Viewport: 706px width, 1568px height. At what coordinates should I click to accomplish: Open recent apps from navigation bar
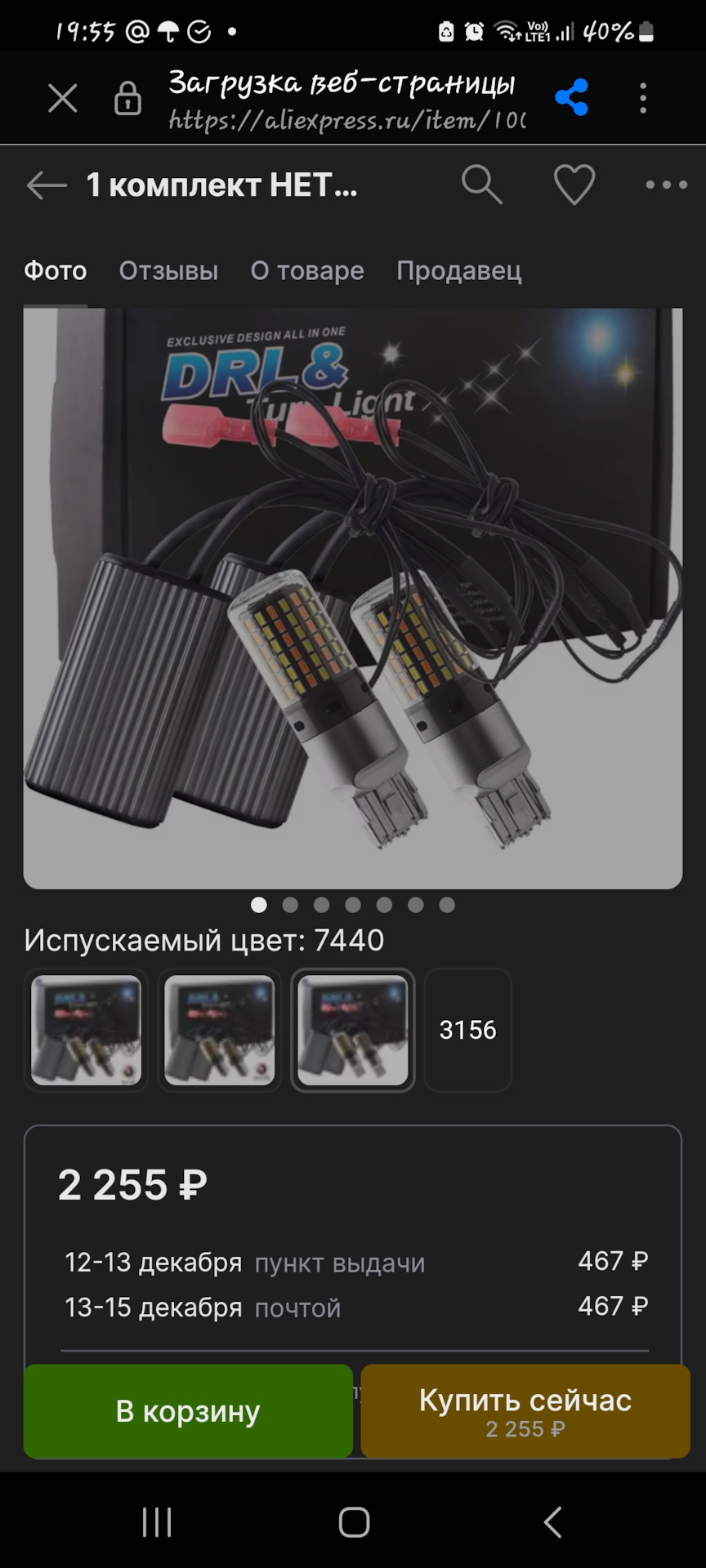coord(157,1522)
